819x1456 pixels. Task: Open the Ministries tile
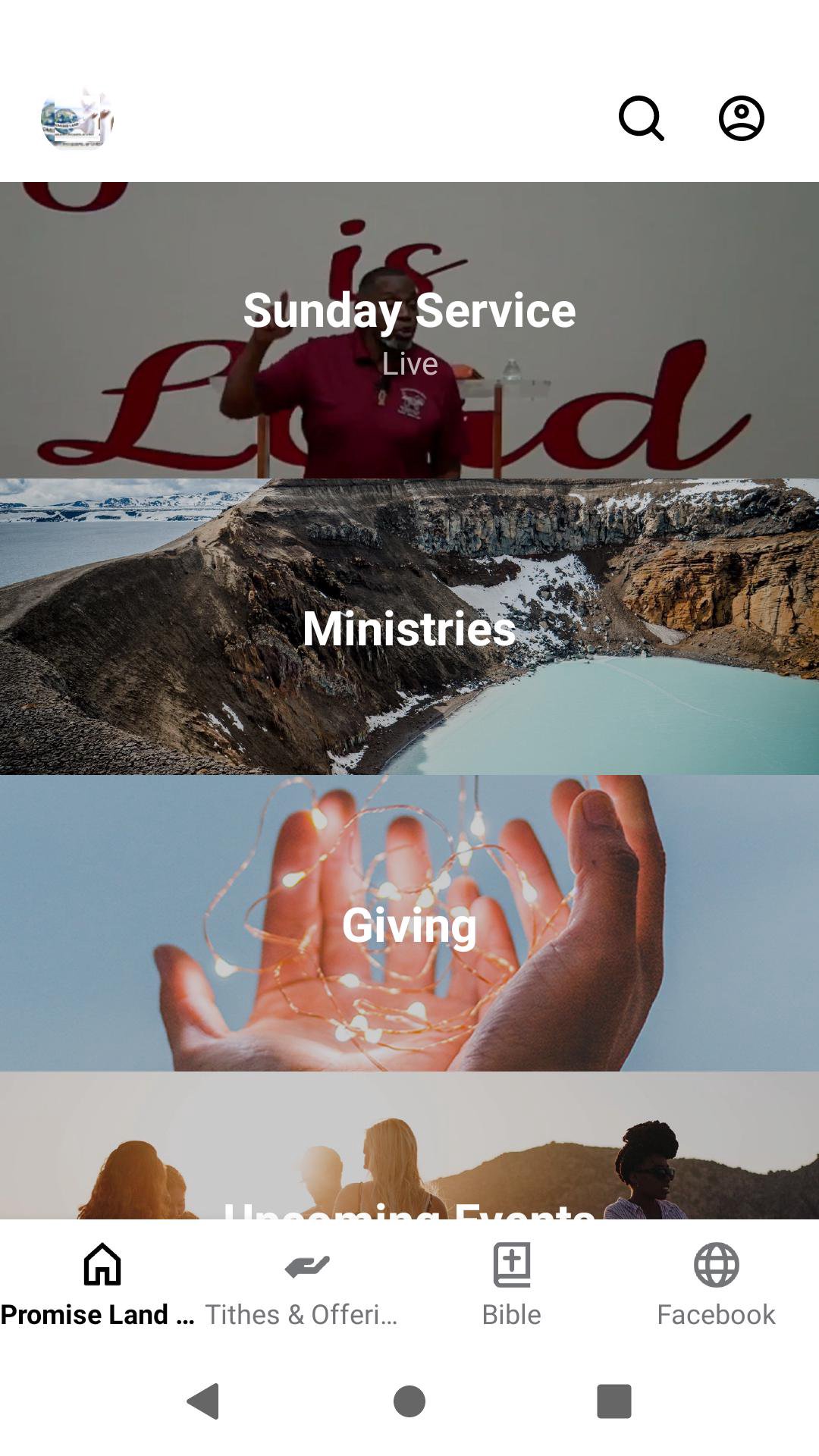409,626
